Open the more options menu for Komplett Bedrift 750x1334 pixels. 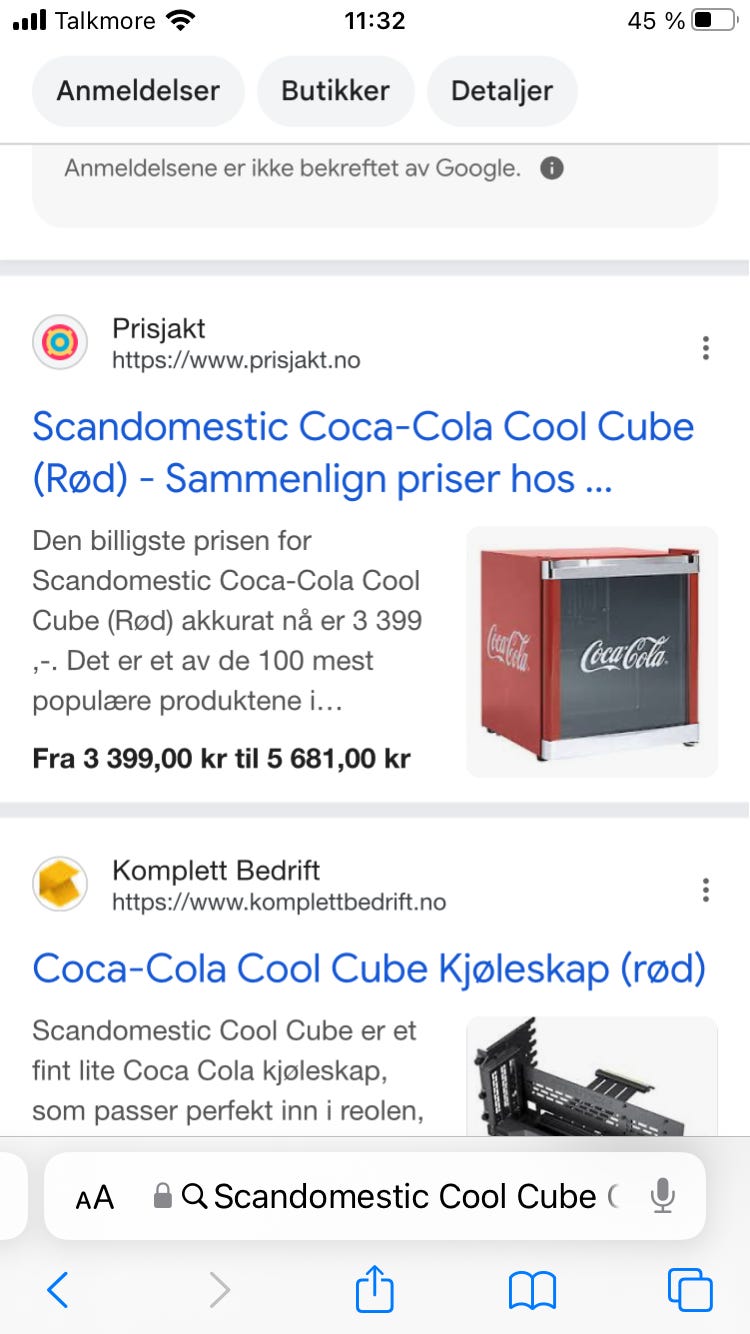pyautogui.click(x=706, y=890)
